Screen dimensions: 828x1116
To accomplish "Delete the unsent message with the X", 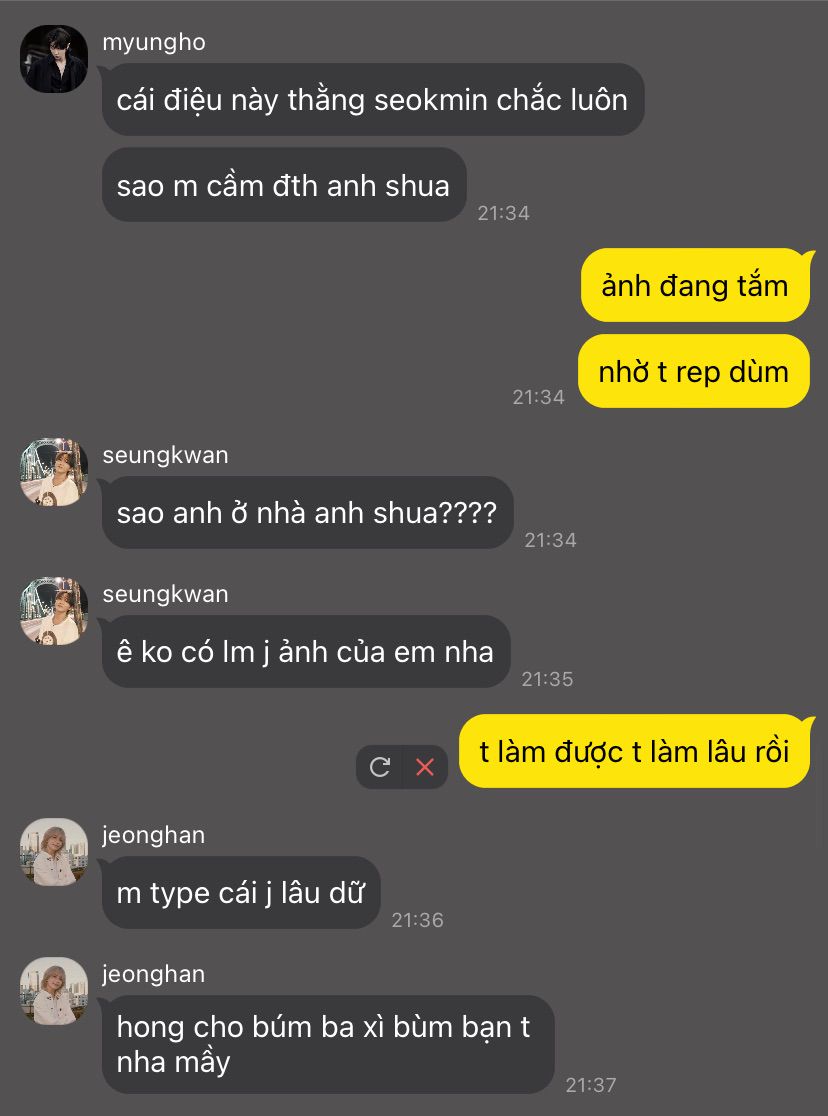I will [x=425, y=767].
